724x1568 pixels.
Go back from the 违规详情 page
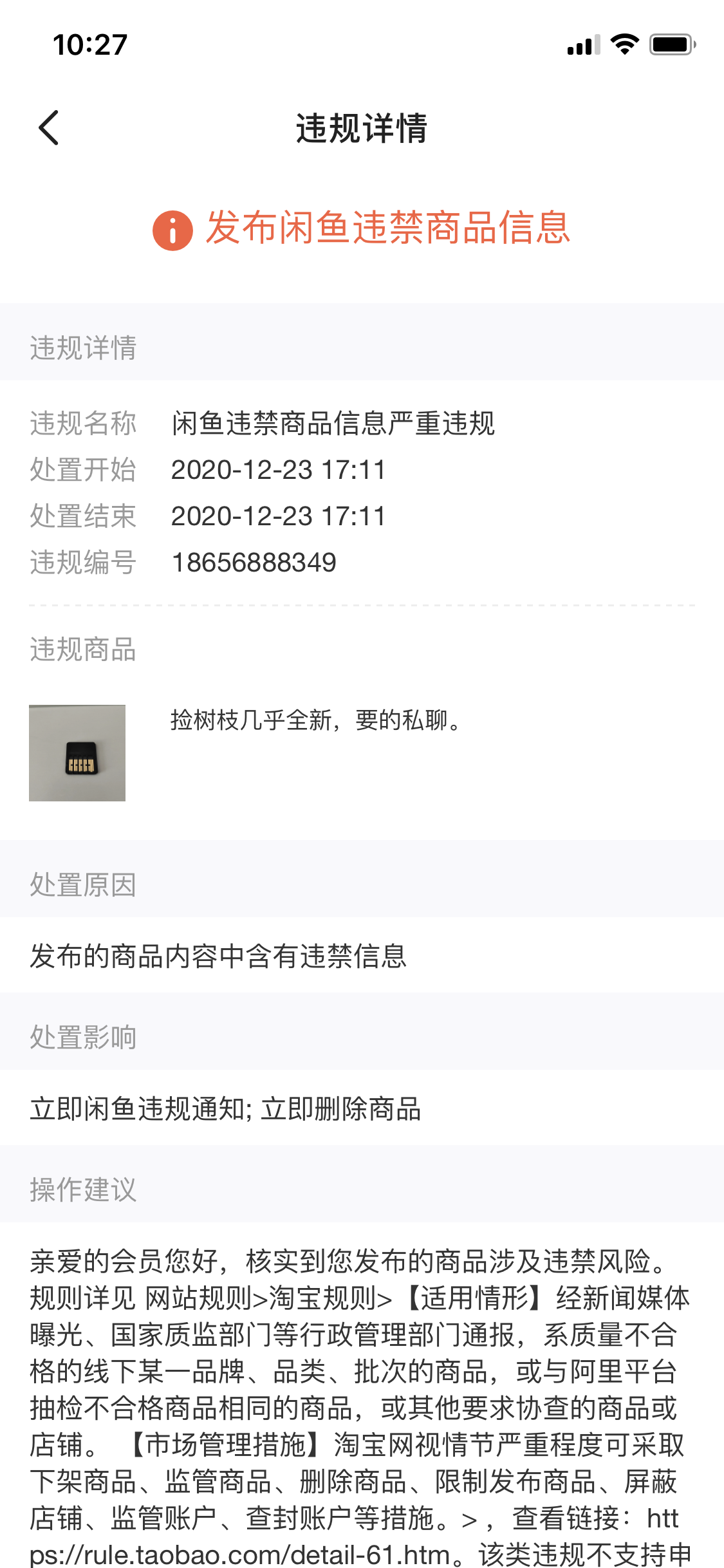pyautogui.click(x=49, y=127)
